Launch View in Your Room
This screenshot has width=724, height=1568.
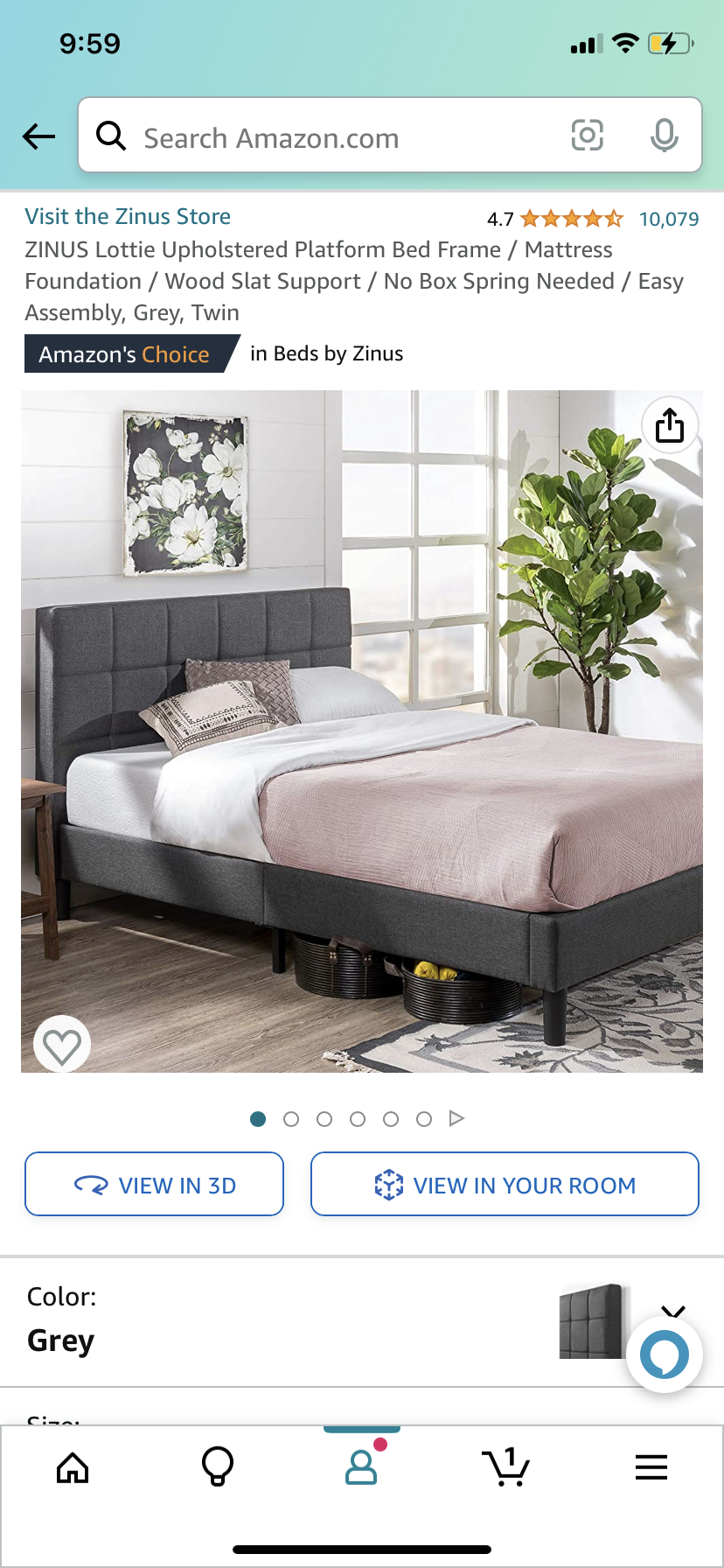point(505,1185)
